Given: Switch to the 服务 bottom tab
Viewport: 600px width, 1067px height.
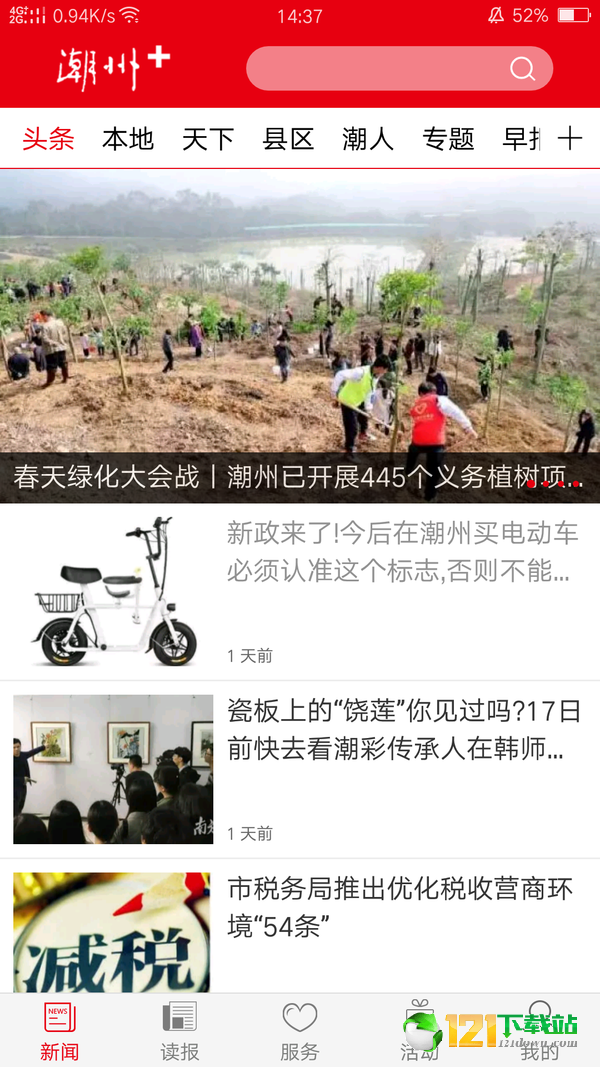Looking at the screenshot, I should (x=299, y=1032).
